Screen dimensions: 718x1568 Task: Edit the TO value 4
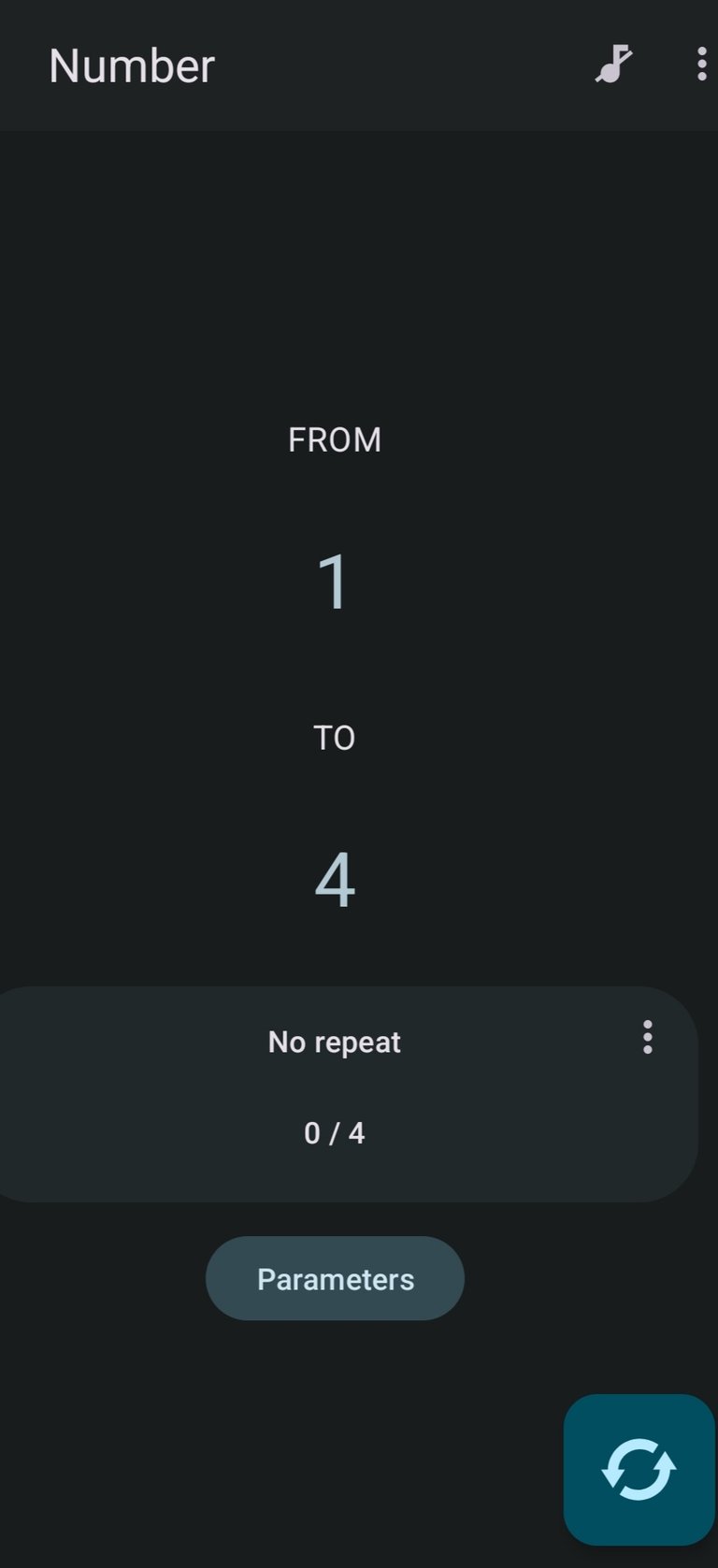click(335, 879)
